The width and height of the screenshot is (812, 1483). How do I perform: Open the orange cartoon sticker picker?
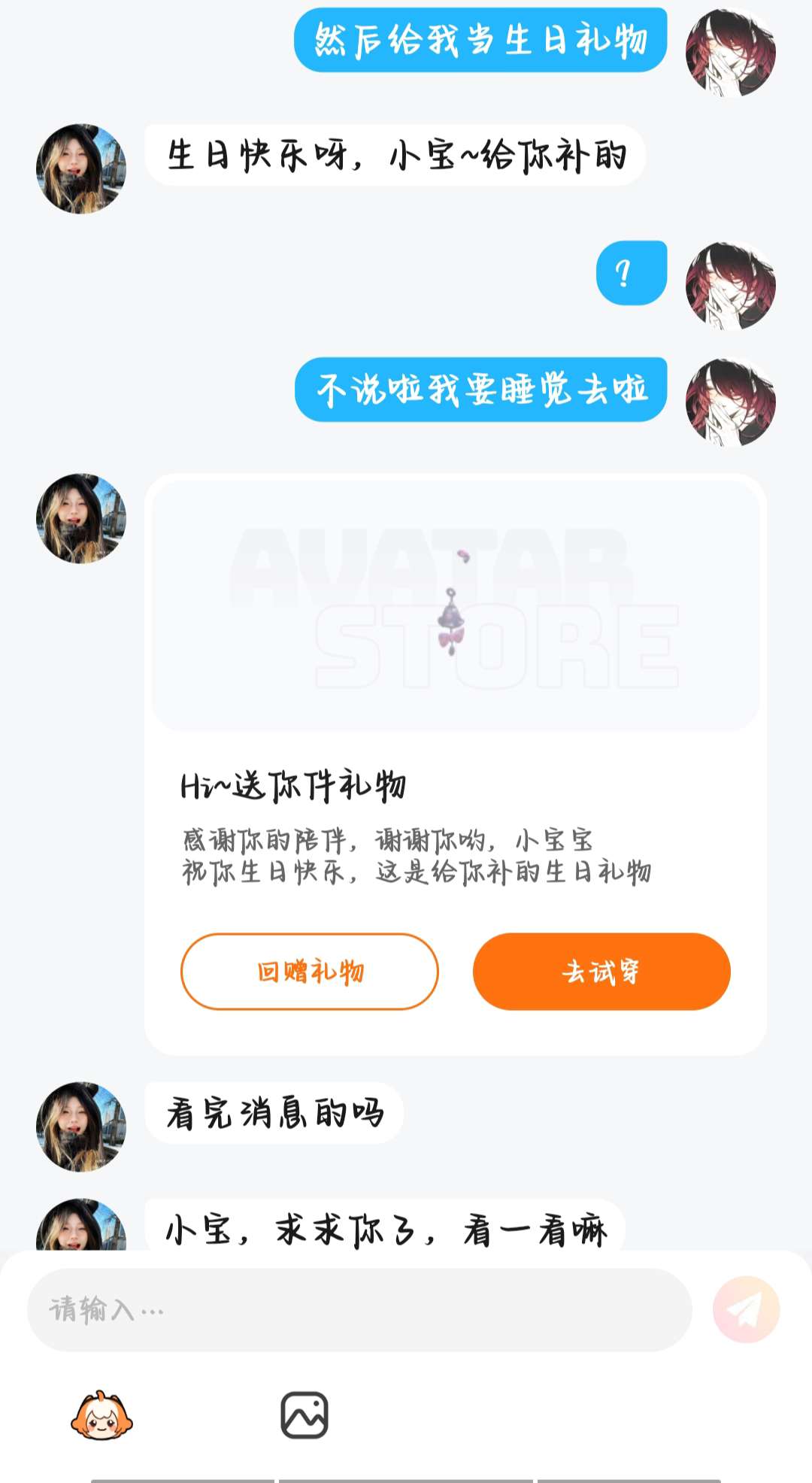click(x=101, y=1415)
